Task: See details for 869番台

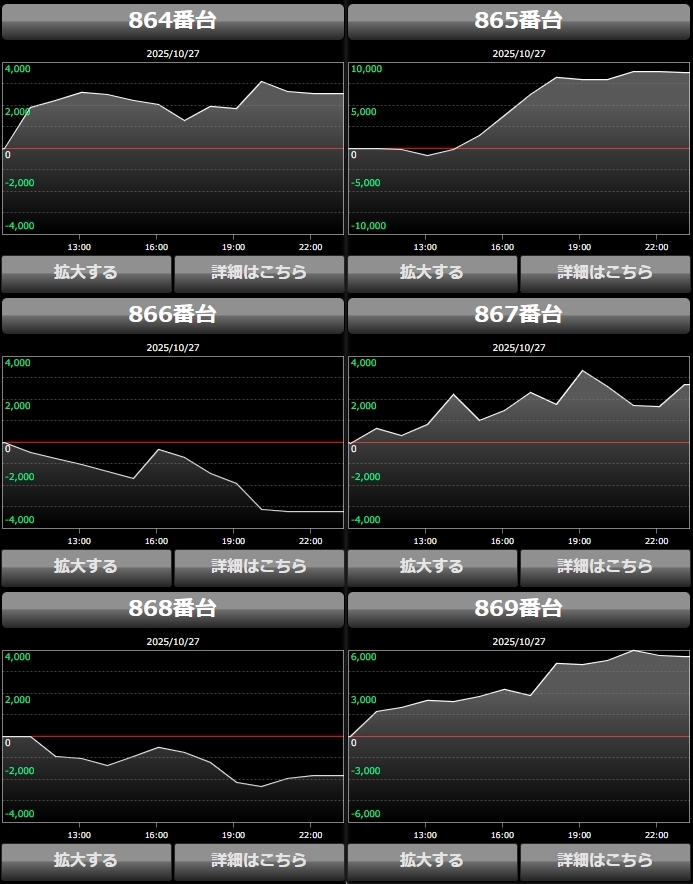Action: [x=605, y=860]
